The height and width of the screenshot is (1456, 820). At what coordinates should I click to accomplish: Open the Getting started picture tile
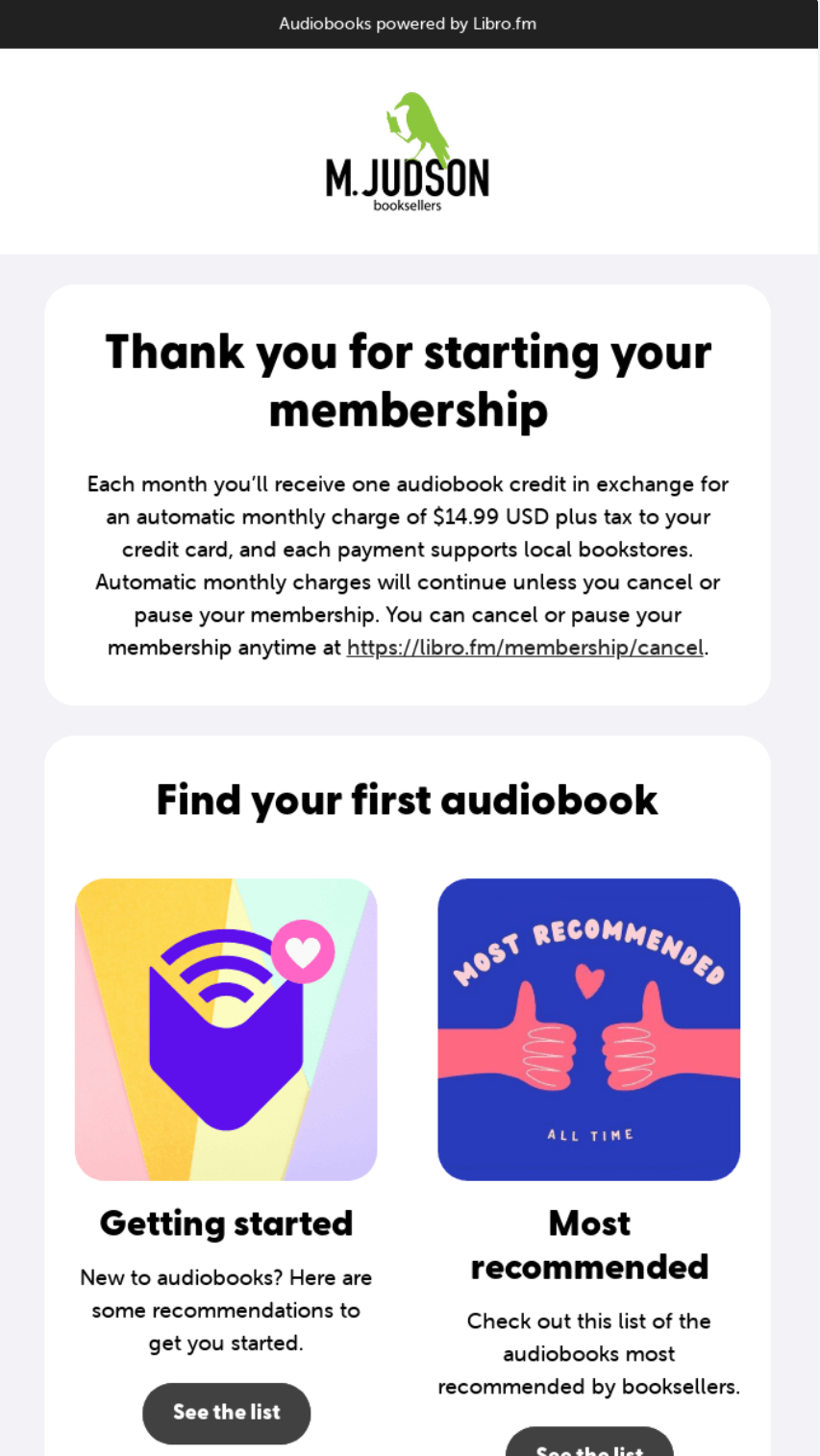pyautogui.click(x=226, y=1029)
